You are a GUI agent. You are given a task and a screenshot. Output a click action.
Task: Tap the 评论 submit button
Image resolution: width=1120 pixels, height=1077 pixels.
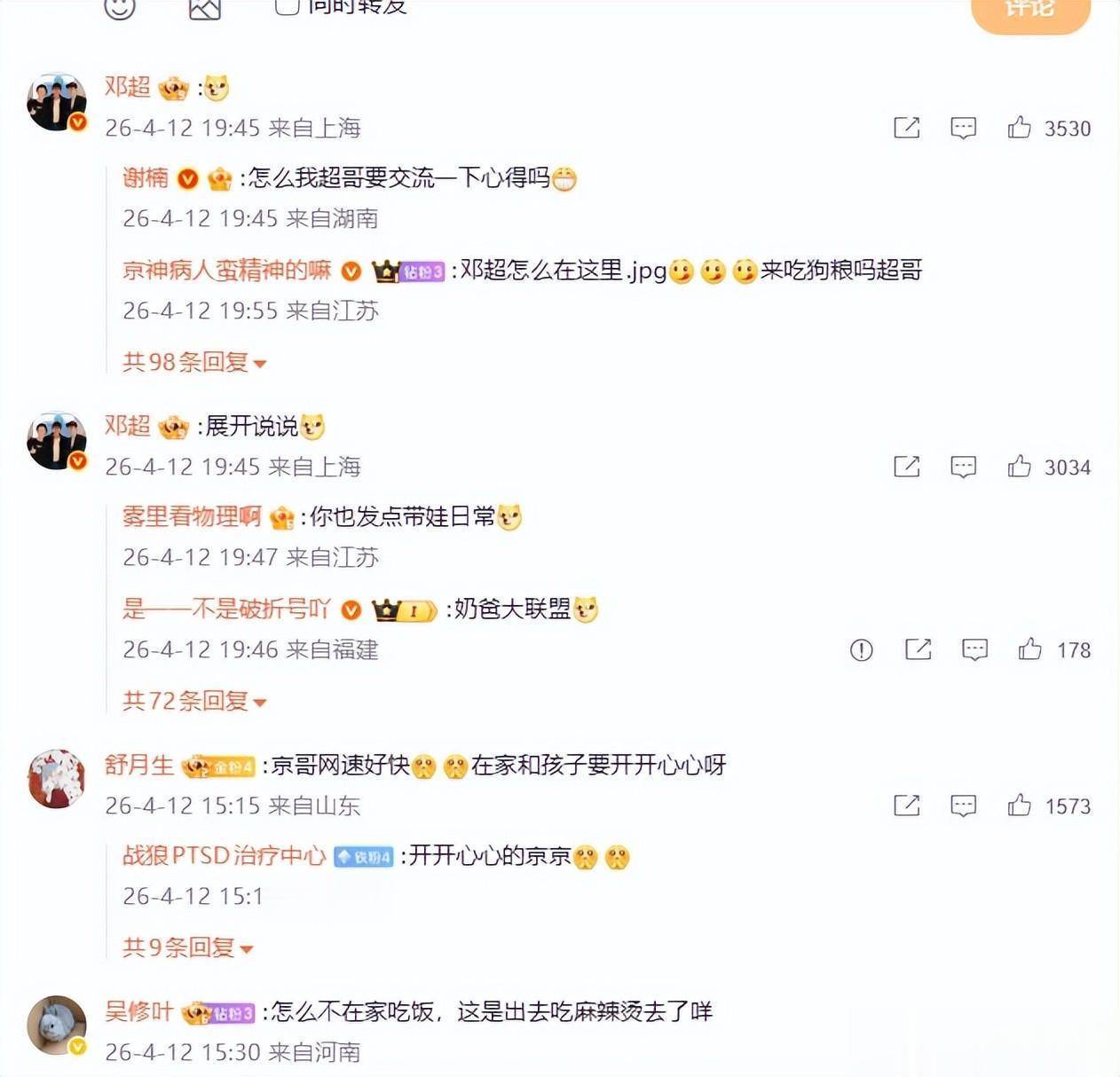tap(1029, 11)
